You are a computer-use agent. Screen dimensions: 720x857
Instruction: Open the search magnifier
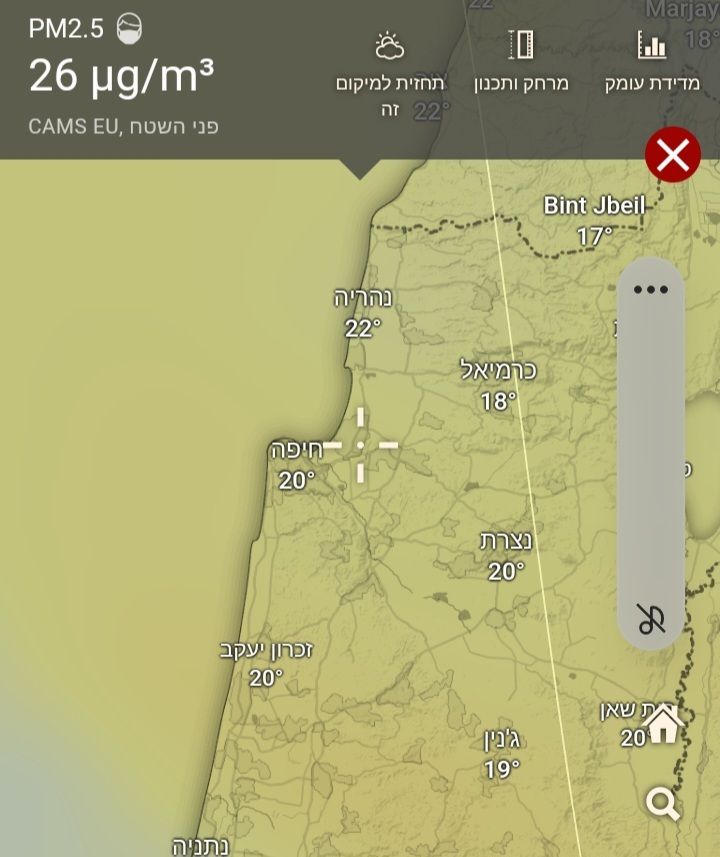[x=663, y=803]
